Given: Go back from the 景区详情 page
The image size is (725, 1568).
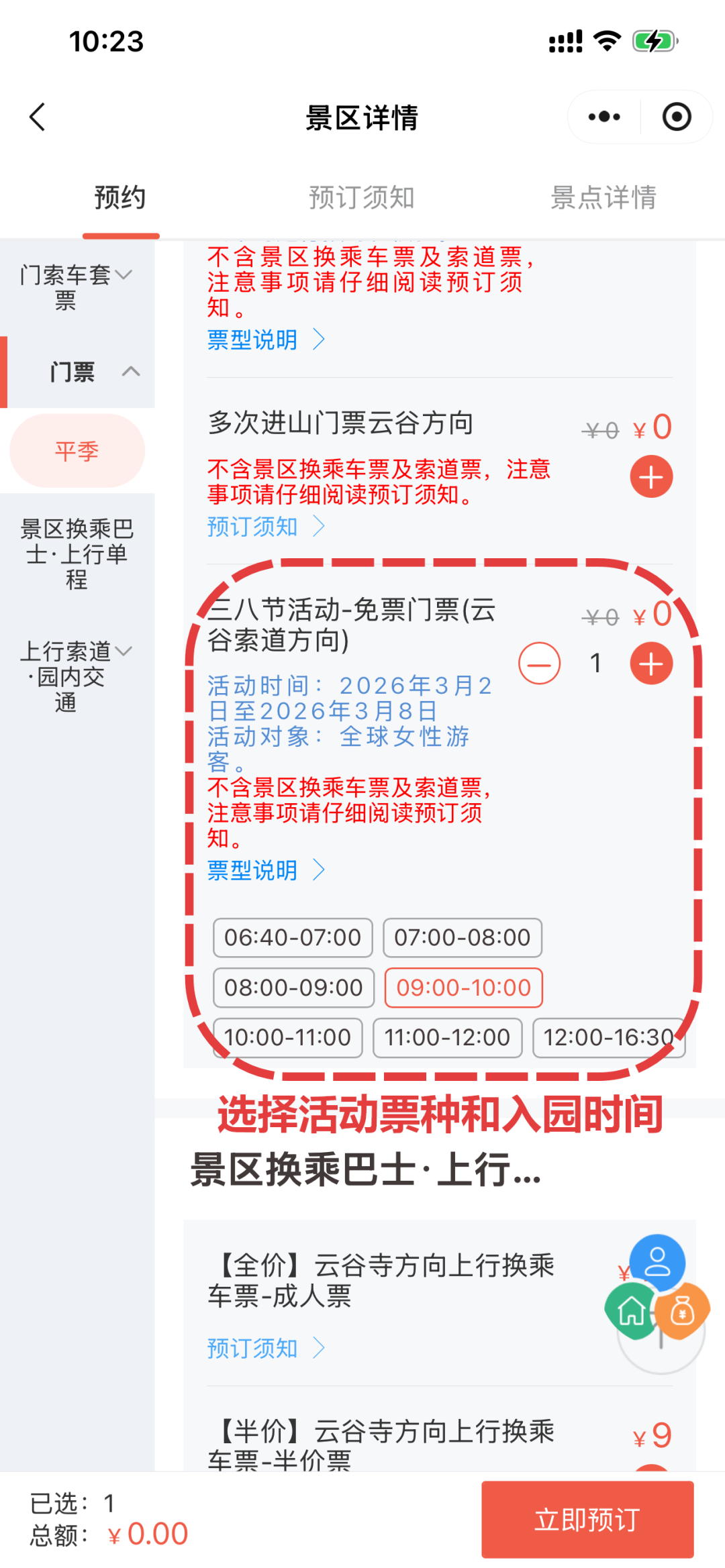Looking at the screenshot, I should click(38, 117).
